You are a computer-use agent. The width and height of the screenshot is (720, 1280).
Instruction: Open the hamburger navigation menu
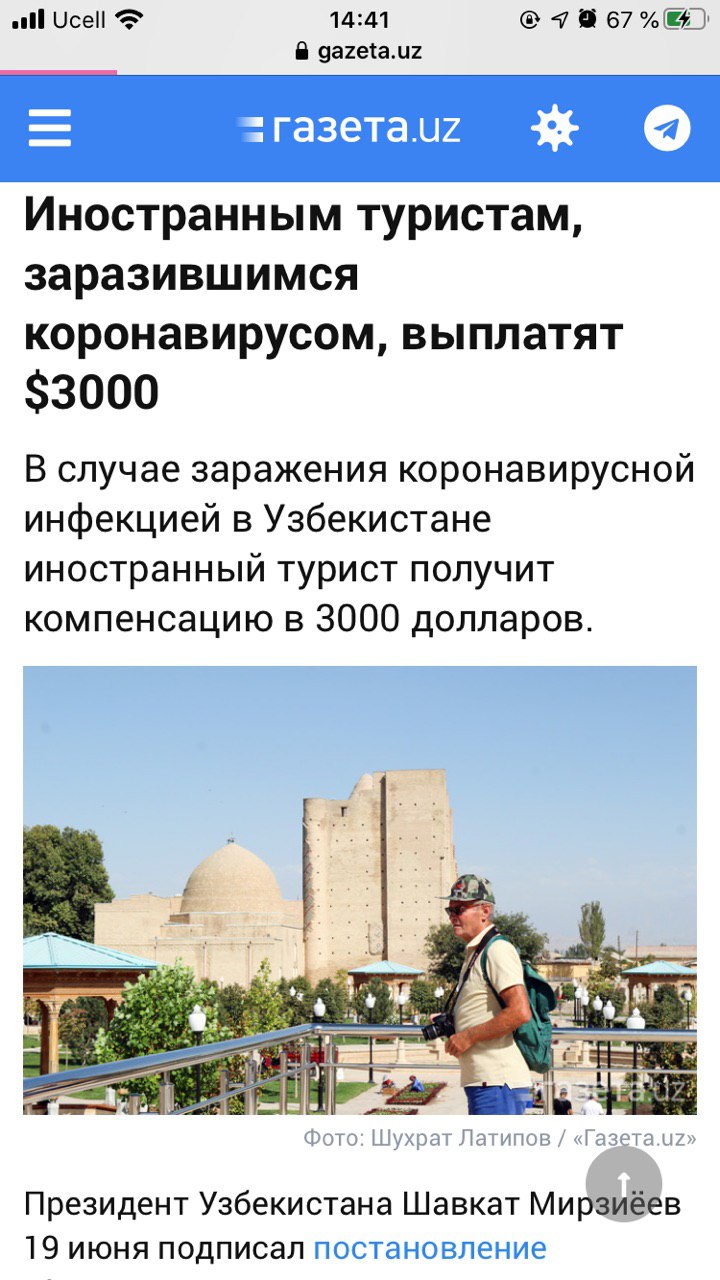(49, 128)
